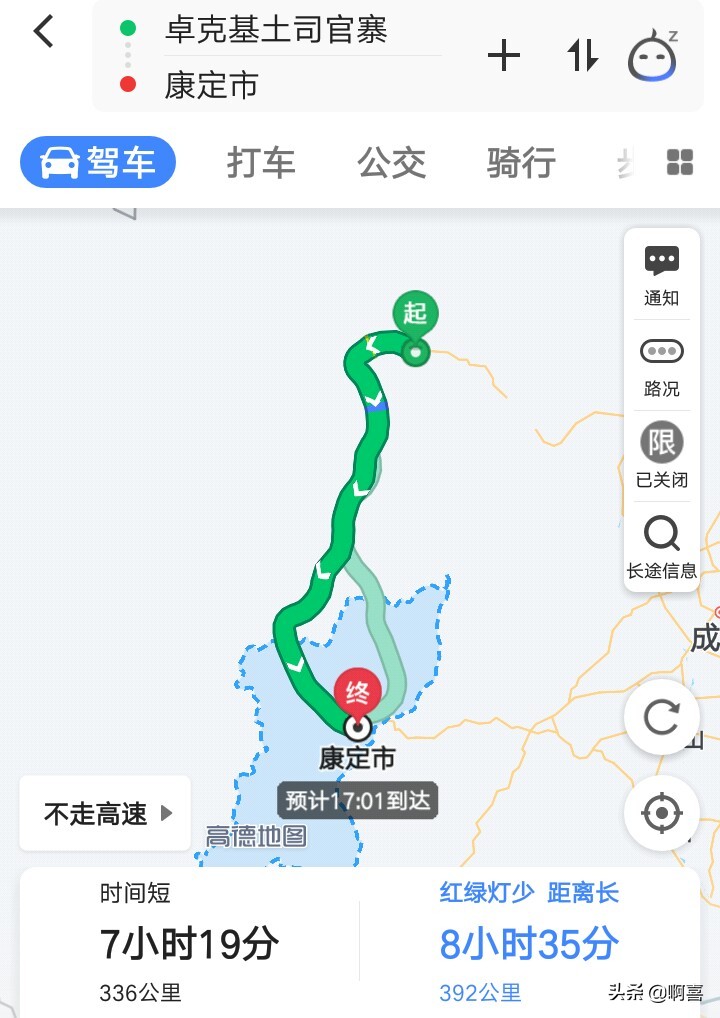Switch to the 打车 taxi tab

click(x=260, y=162)
